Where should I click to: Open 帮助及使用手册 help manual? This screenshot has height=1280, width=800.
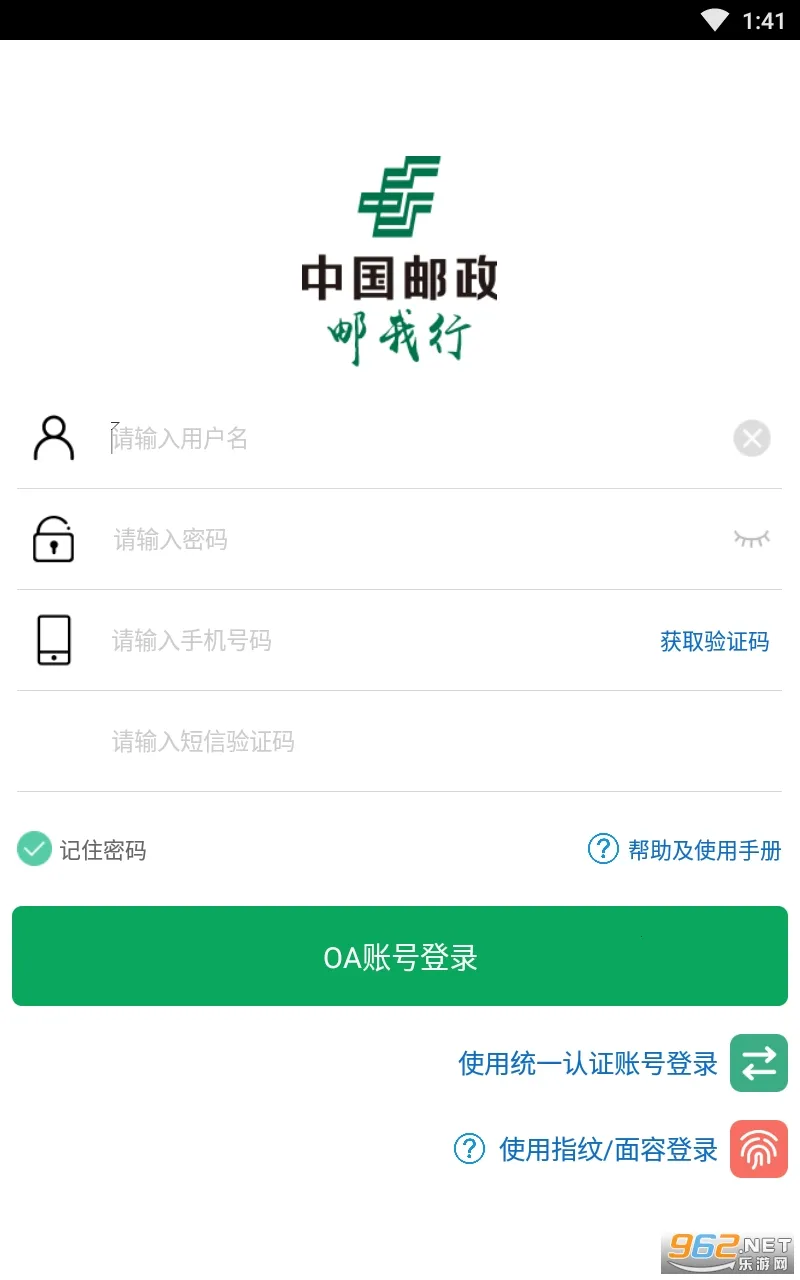tap(704, 850)
